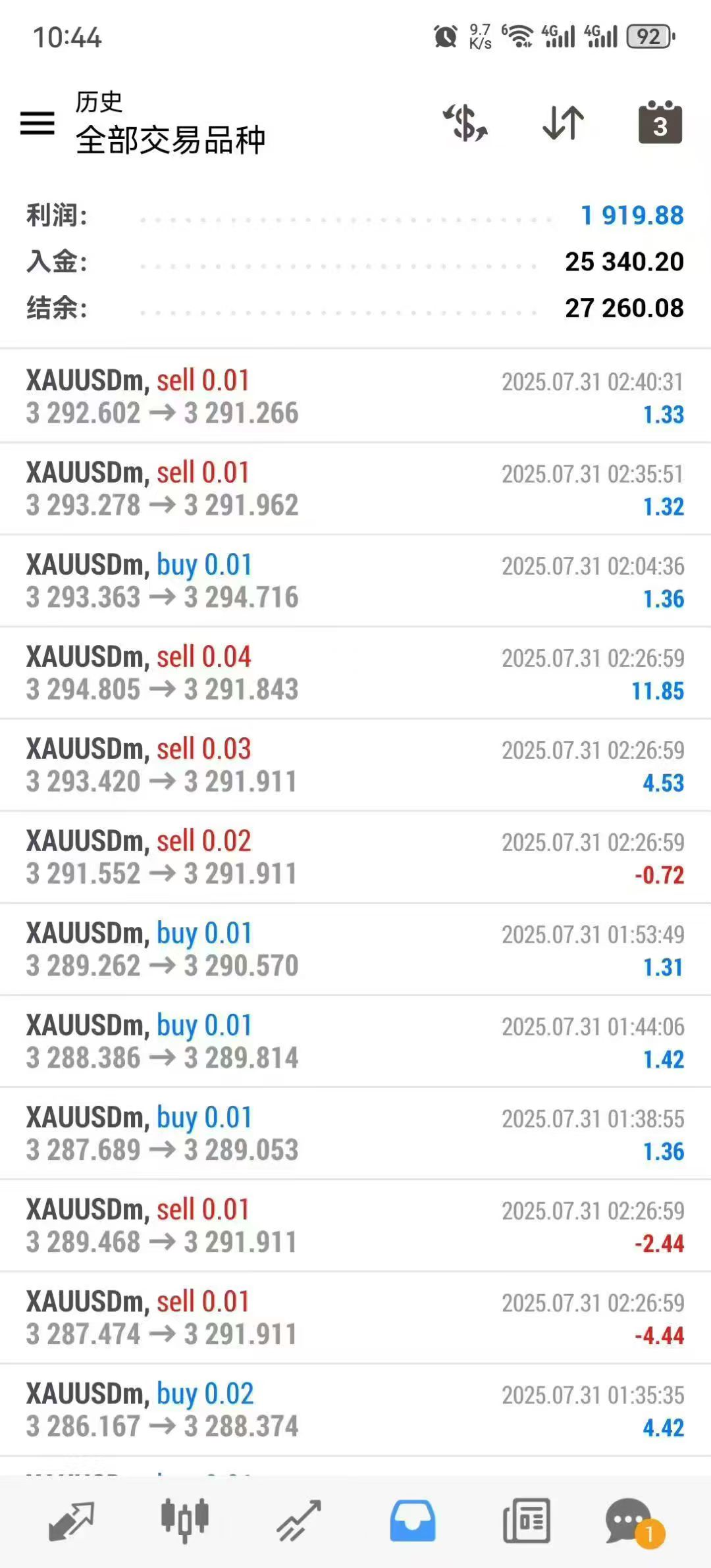The image size is (711, 1568).
Task: Open the news tab
Action: [x=526, y=1521]
